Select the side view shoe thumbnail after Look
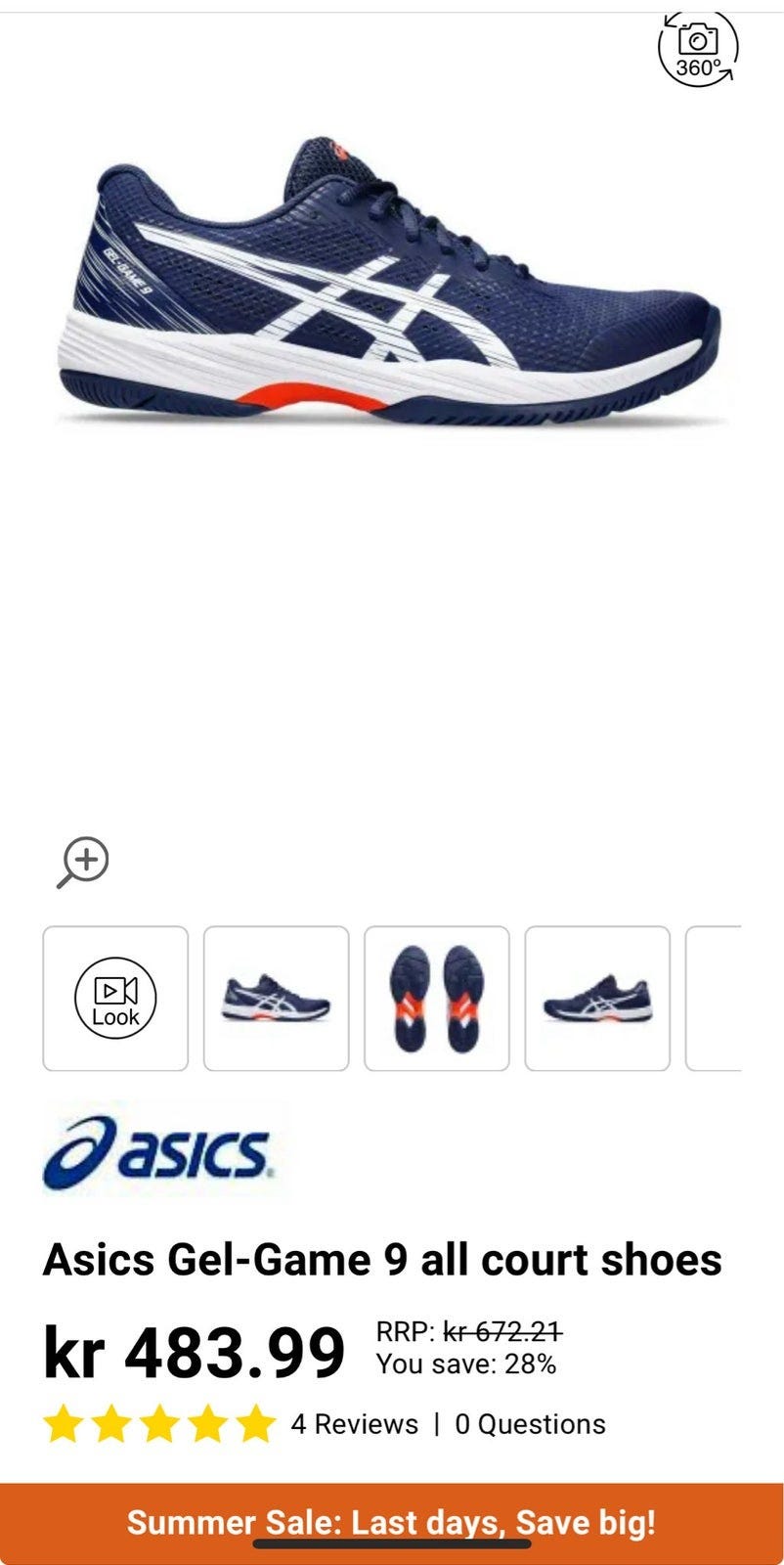The width and height of the screenshot is (784, 1565). point(276,999)
